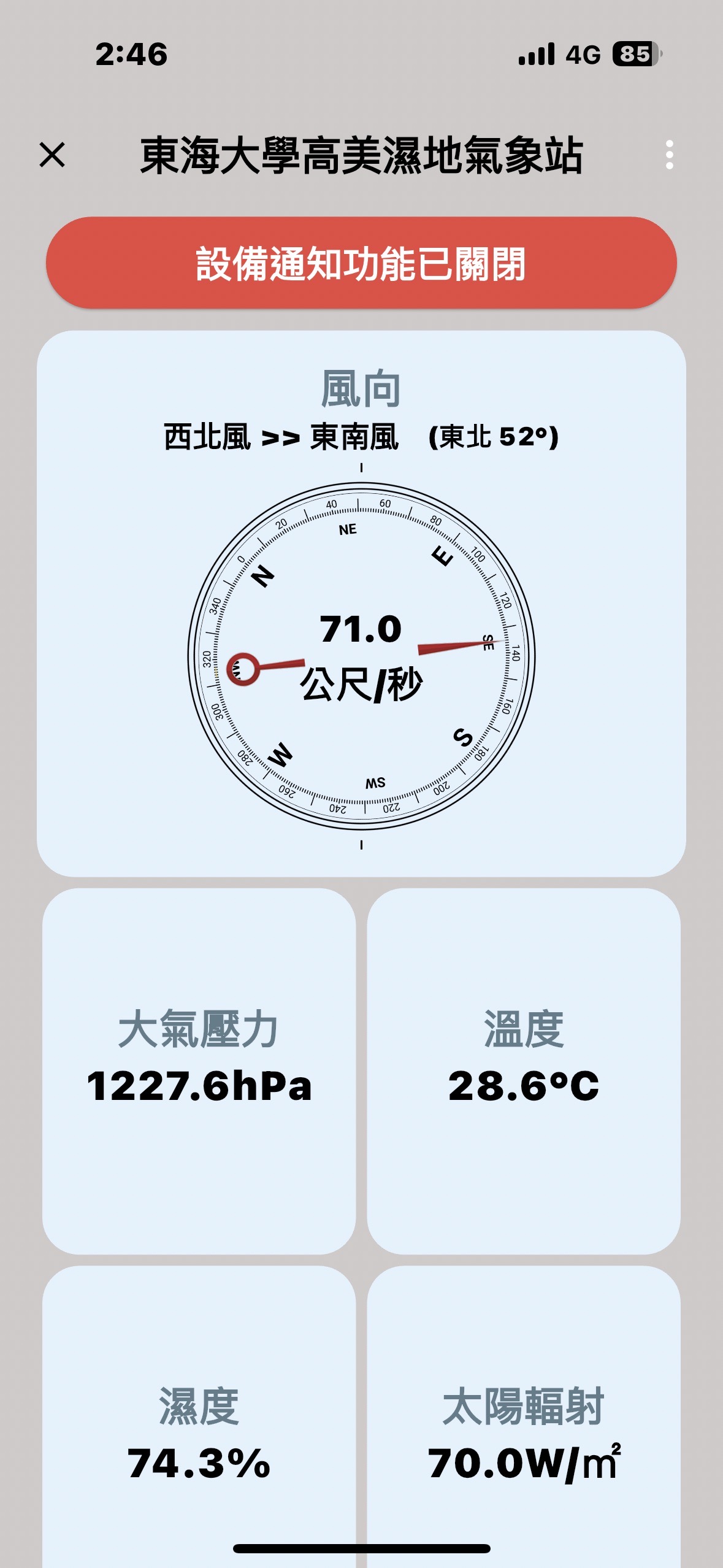Open the three-dot overflow menu
Screen dimensions: 723x1568
(x=669, y=155)
